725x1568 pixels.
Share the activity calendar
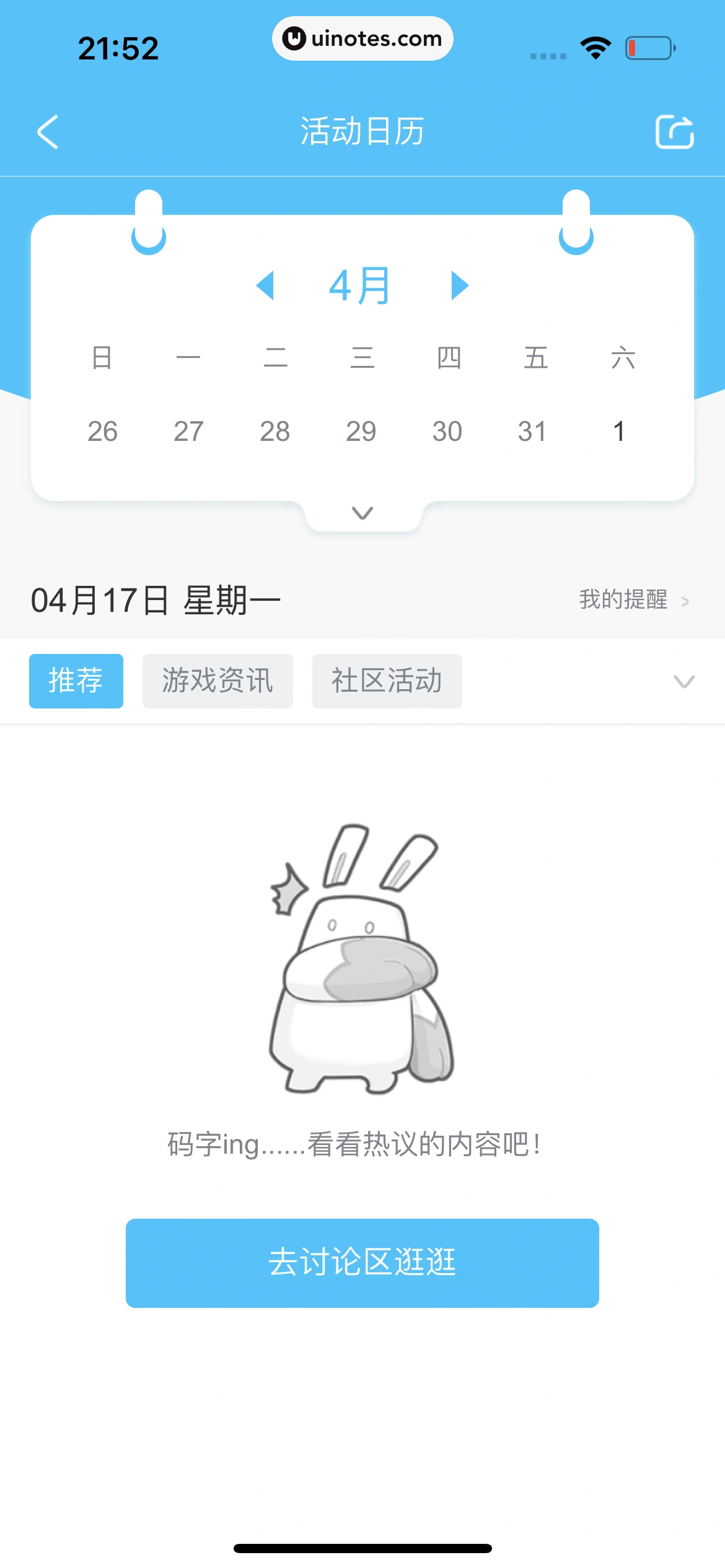(674, 132)
